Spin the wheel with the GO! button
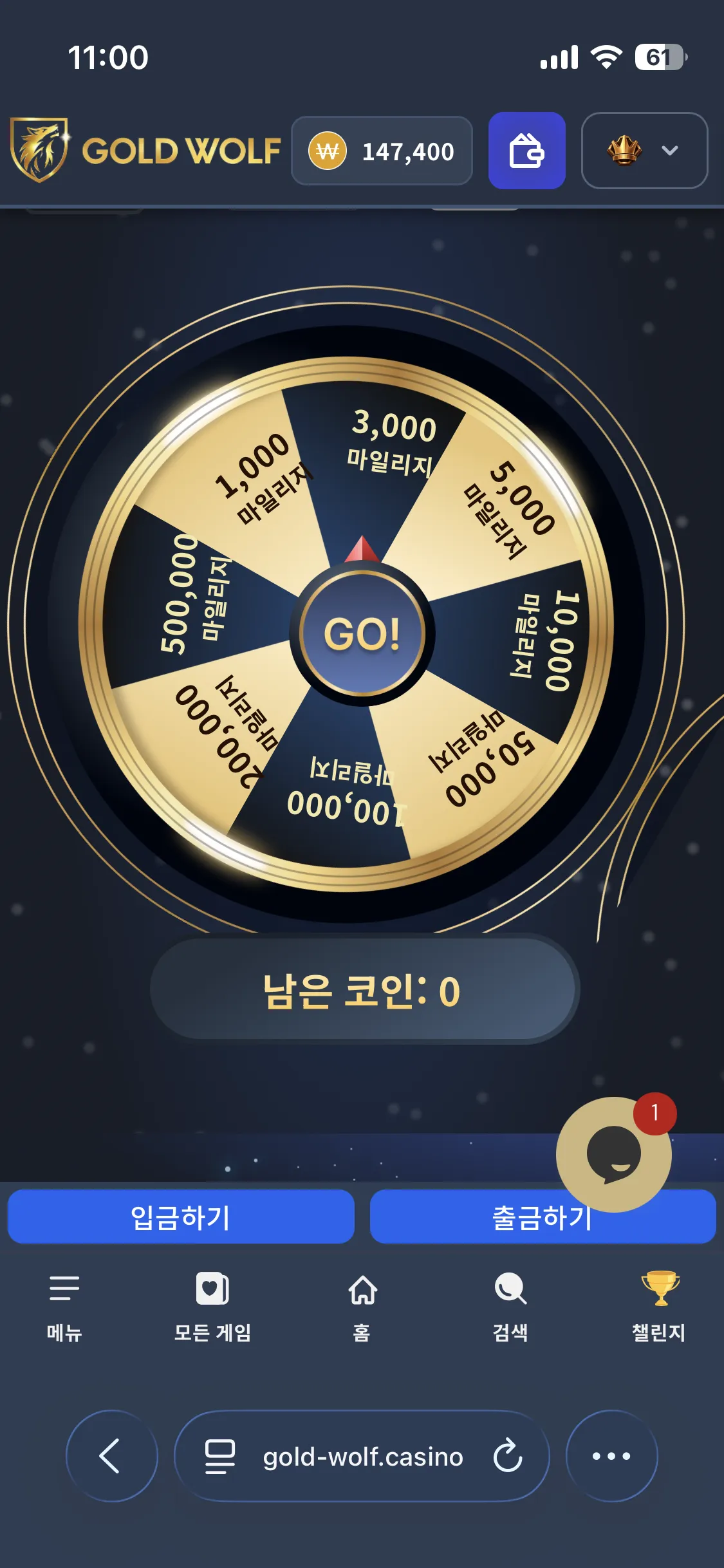 [x=362, y=634]
